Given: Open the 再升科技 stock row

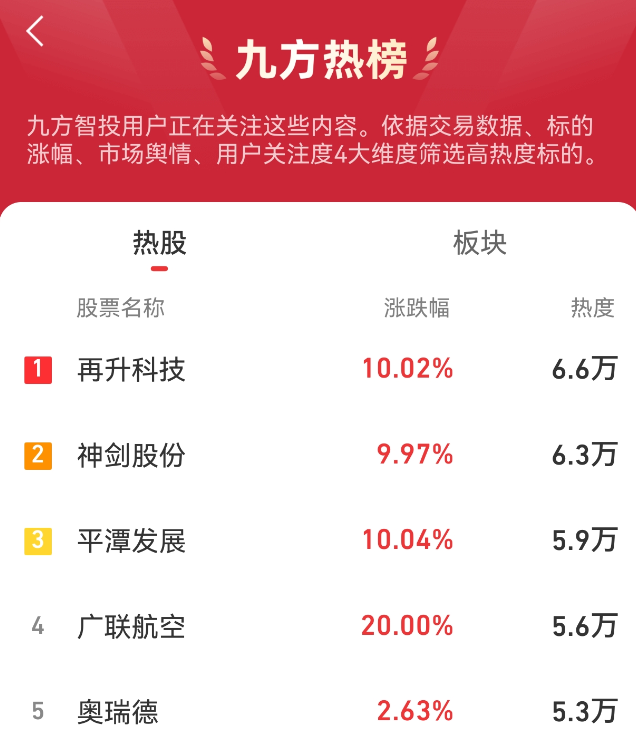Looking at the screenshot, I should click(131, 370).
